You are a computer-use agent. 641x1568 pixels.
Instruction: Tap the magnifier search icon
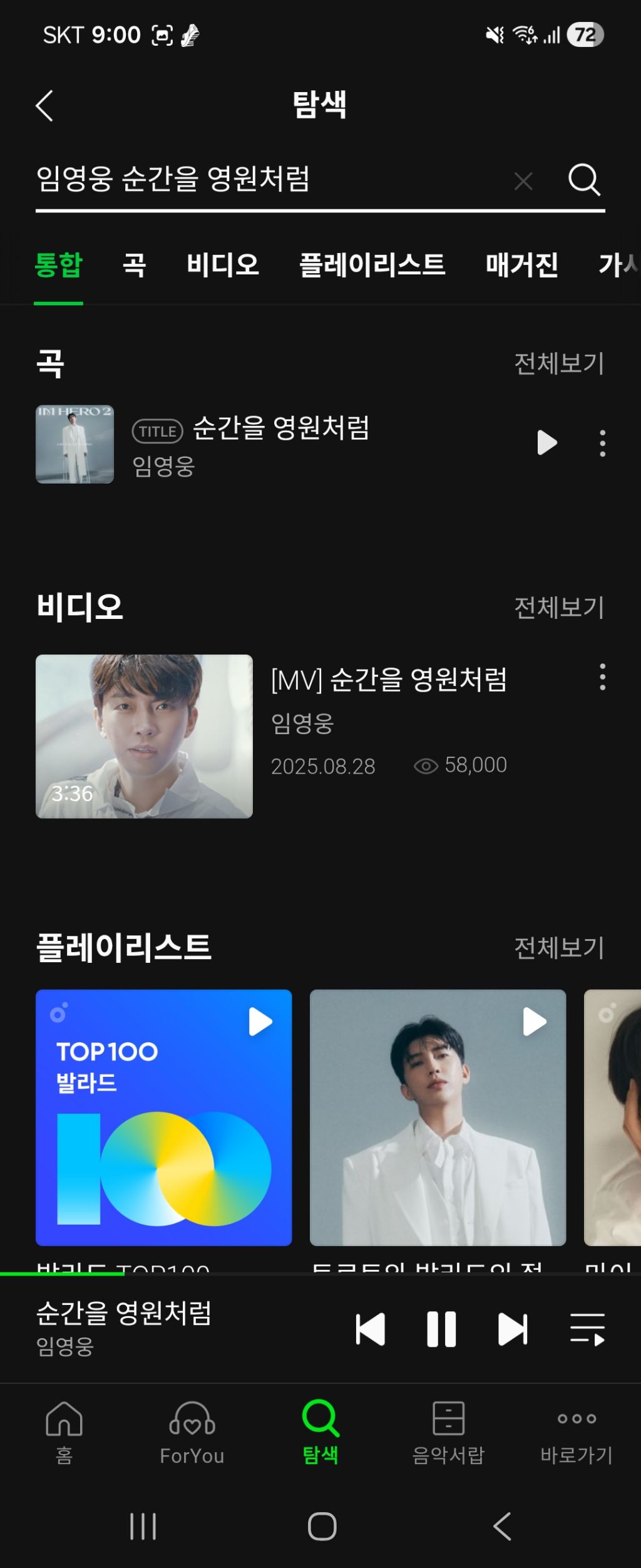[x=583, y=180]
